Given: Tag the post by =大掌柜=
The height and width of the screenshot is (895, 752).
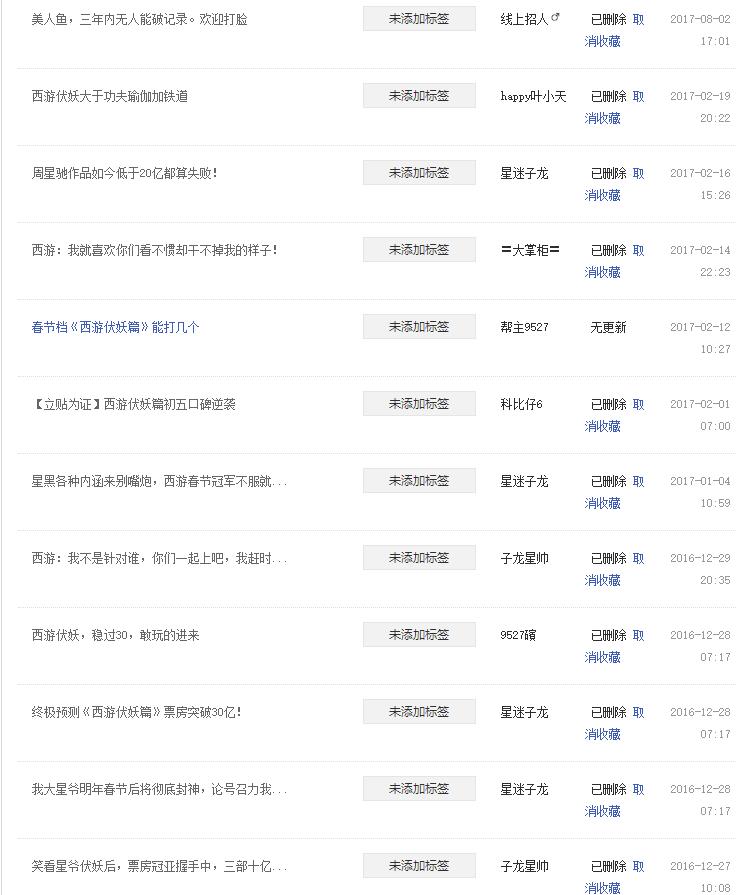Looking at the screenshot, I should coord(419,250).
